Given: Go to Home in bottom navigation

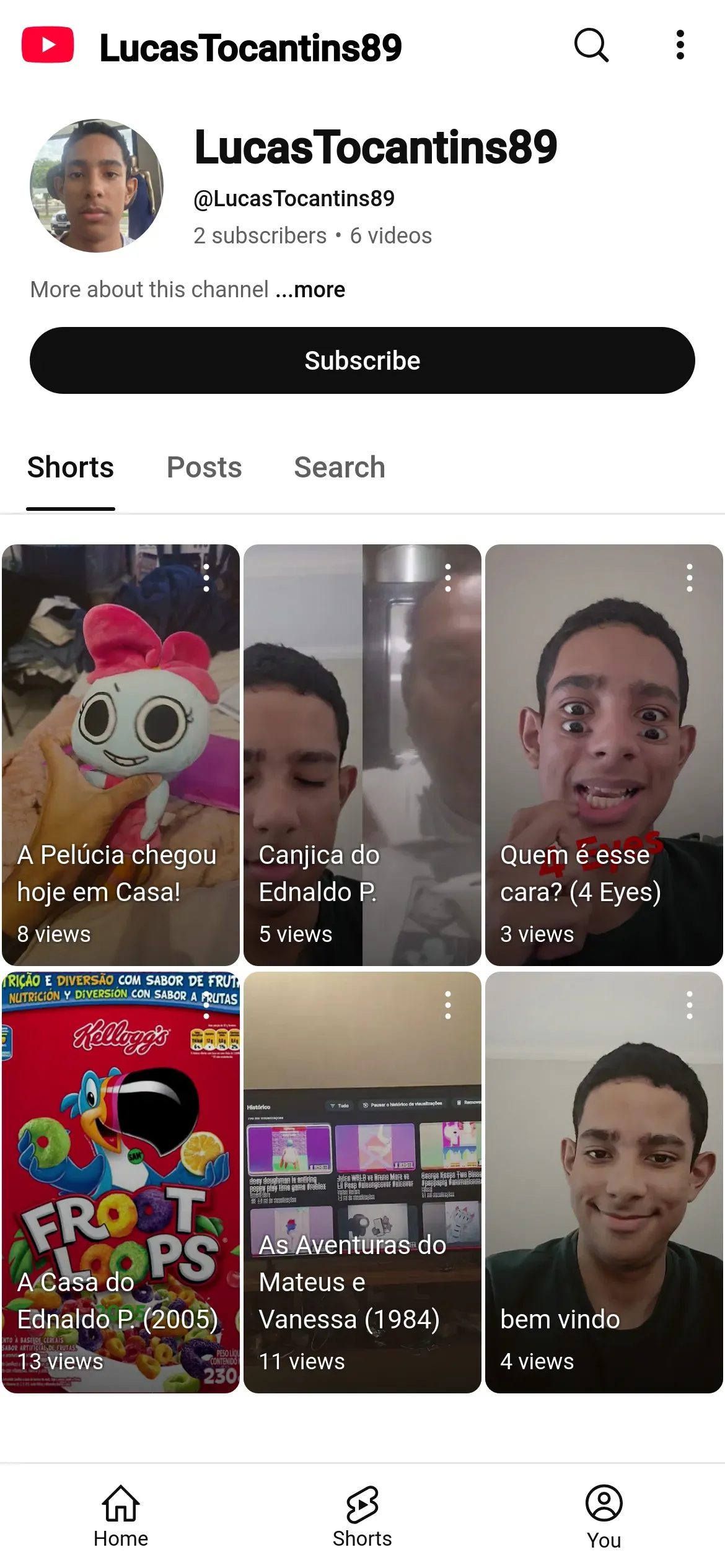Looking at the screenshot, I should tap(121, 1516).
